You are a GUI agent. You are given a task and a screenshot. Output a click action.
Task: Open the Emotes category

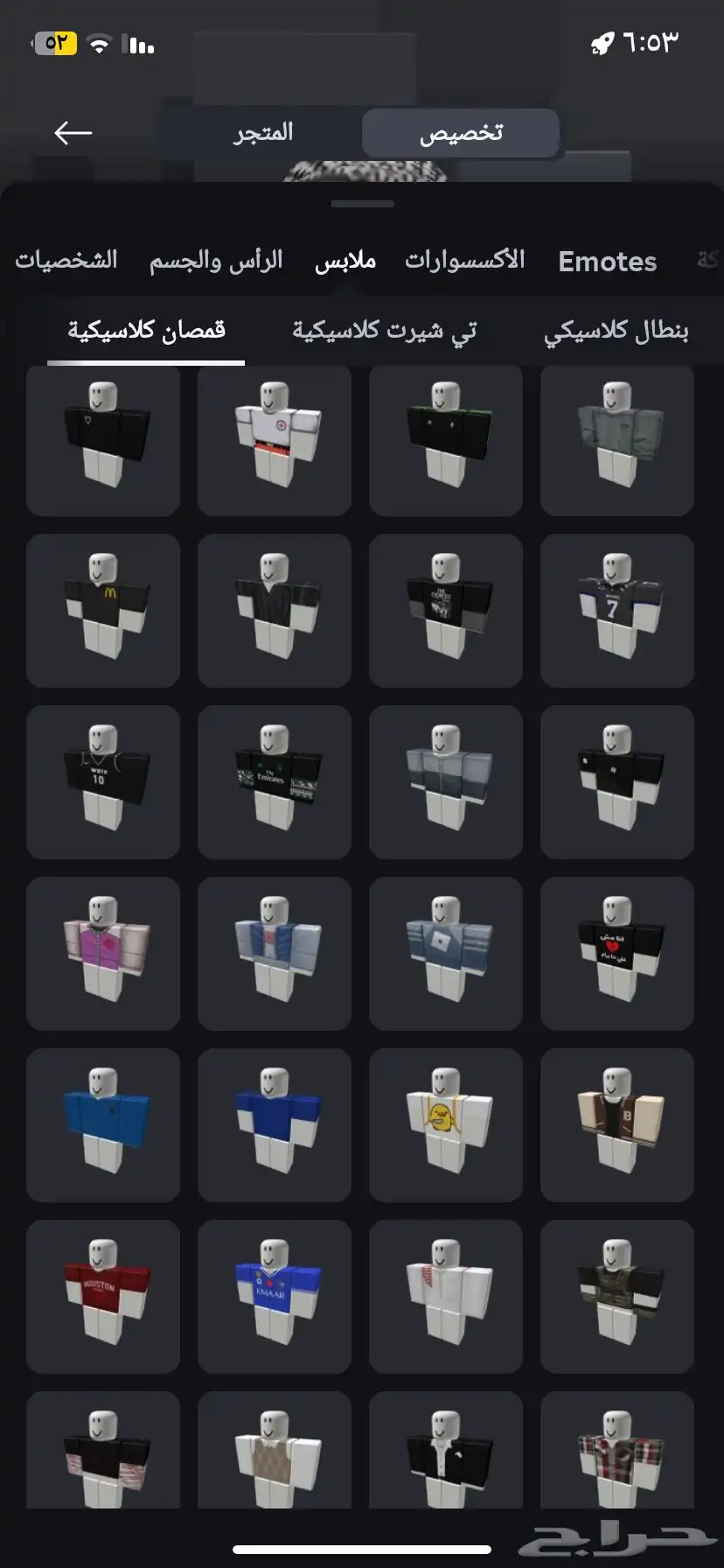pos(607,262)
